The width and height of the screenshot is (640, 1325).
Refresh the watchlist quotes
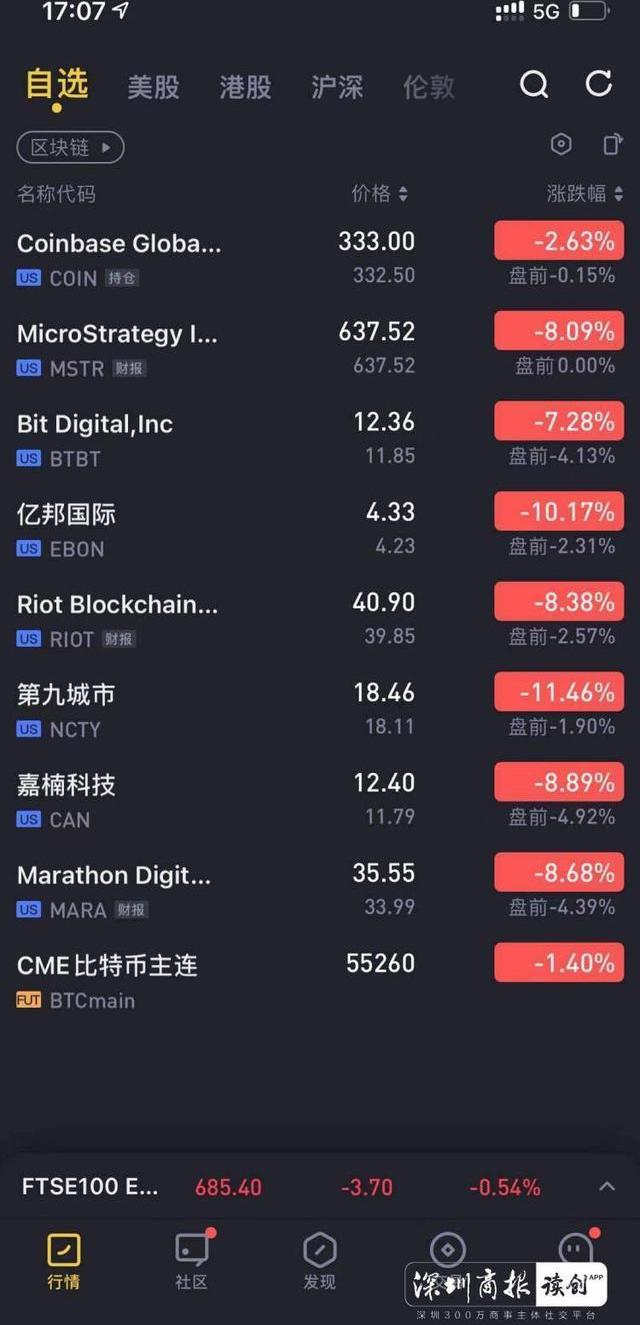tap(598, 84)
